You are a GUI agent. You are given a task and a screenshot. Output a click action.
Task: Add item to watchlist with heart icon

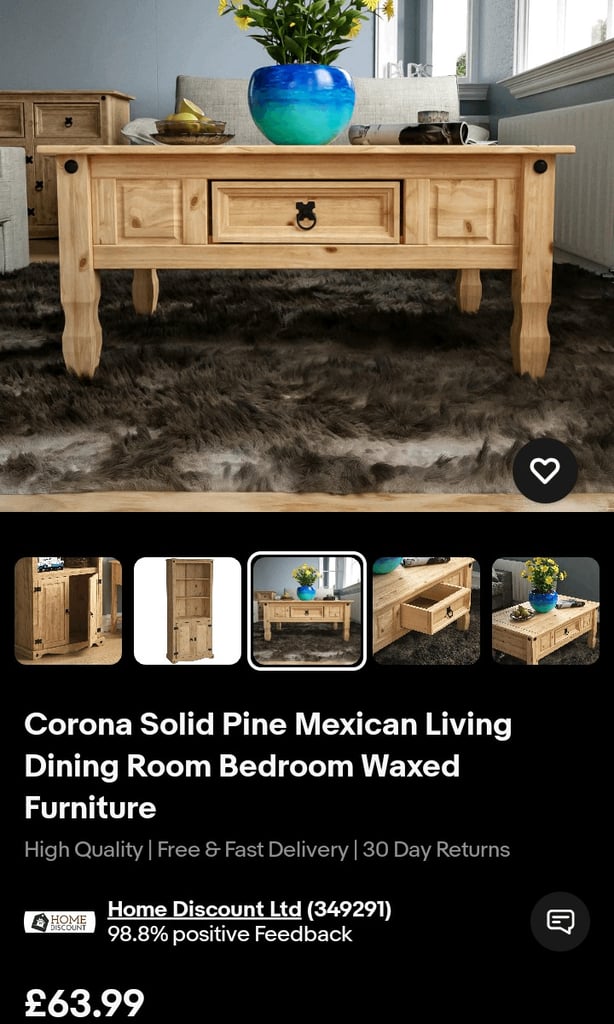pos(545,470)
